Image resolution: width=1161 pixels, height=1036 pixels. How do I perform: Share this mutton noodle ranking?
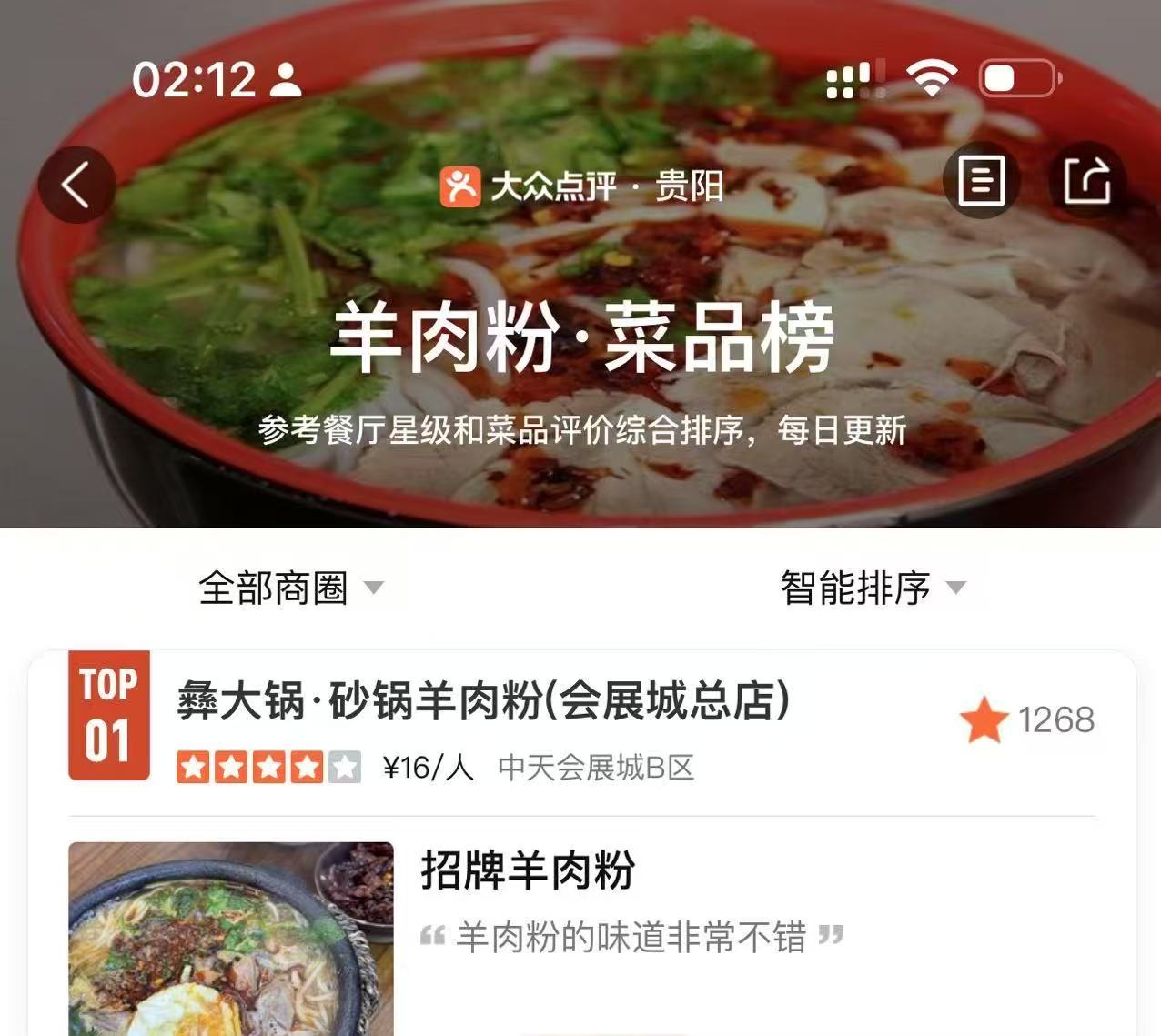[1087, 180]
